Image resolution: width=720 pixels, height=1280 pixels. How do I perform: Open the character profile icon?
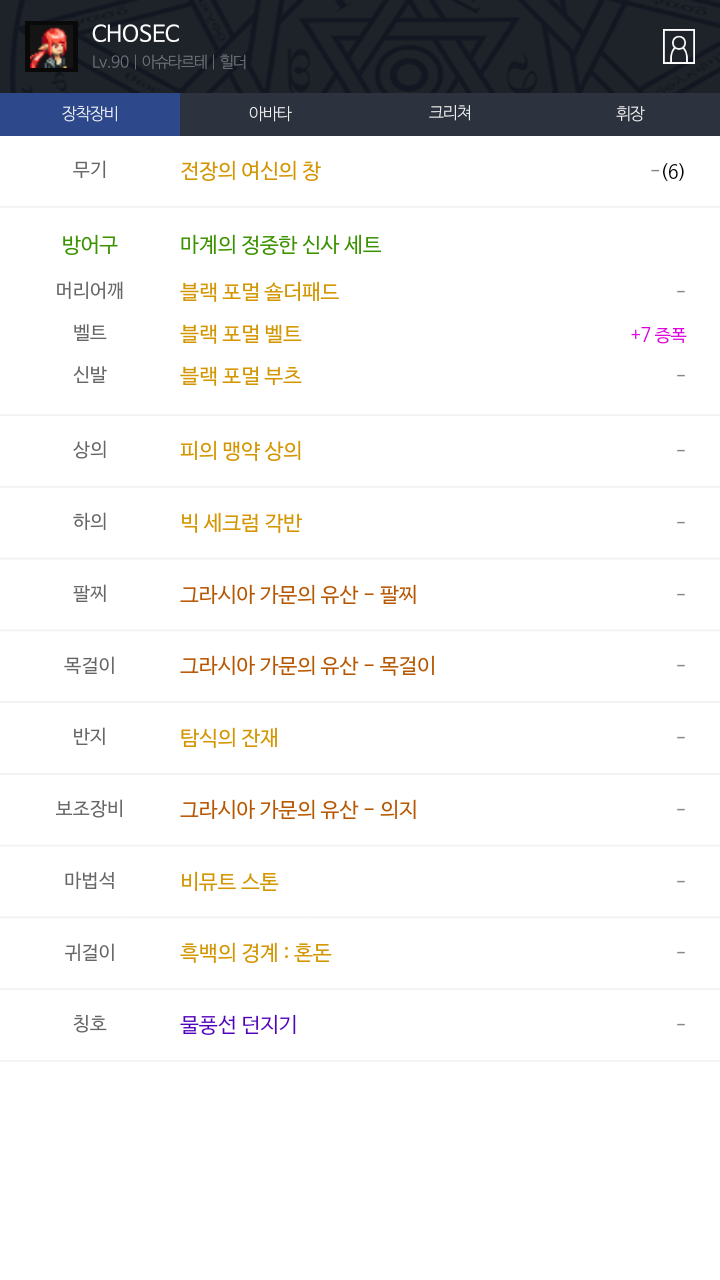tap(679, 46)
